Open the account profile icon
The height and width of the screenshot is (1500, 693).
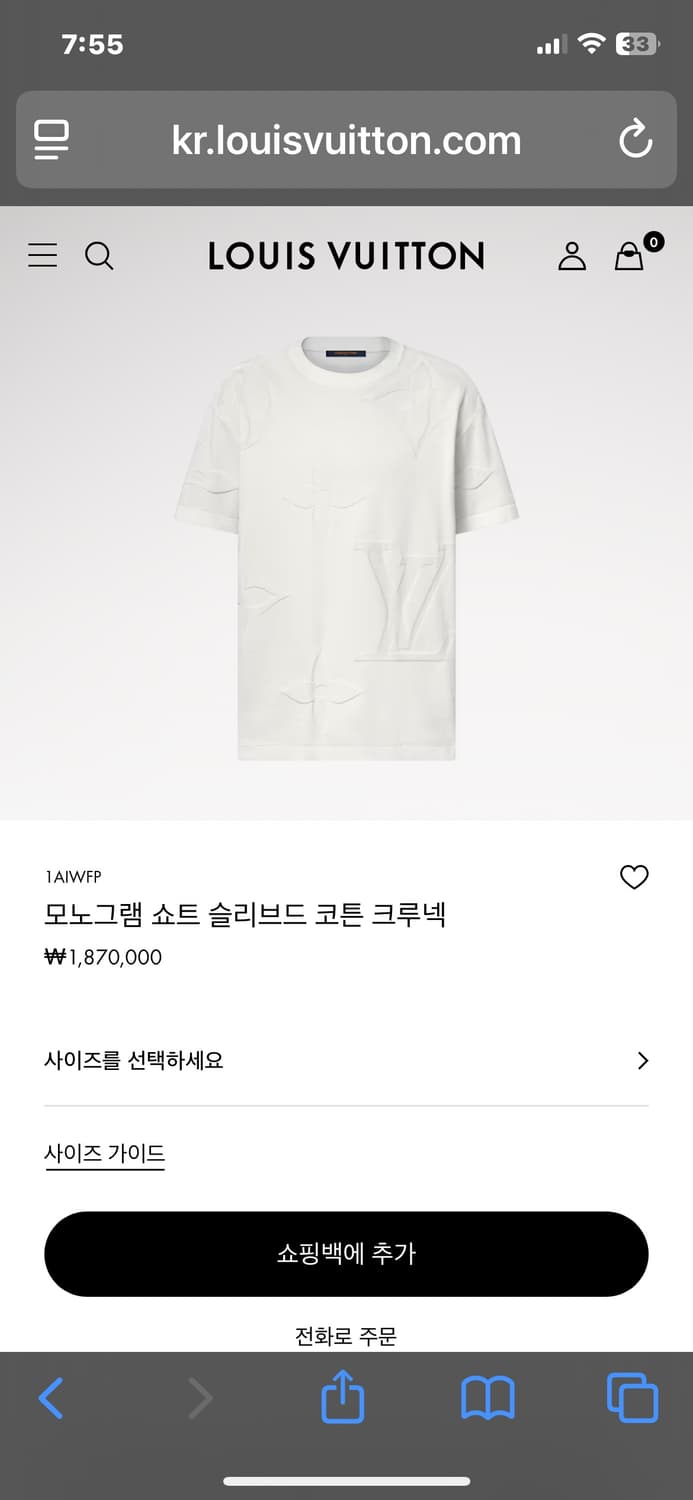pos(572,256)
